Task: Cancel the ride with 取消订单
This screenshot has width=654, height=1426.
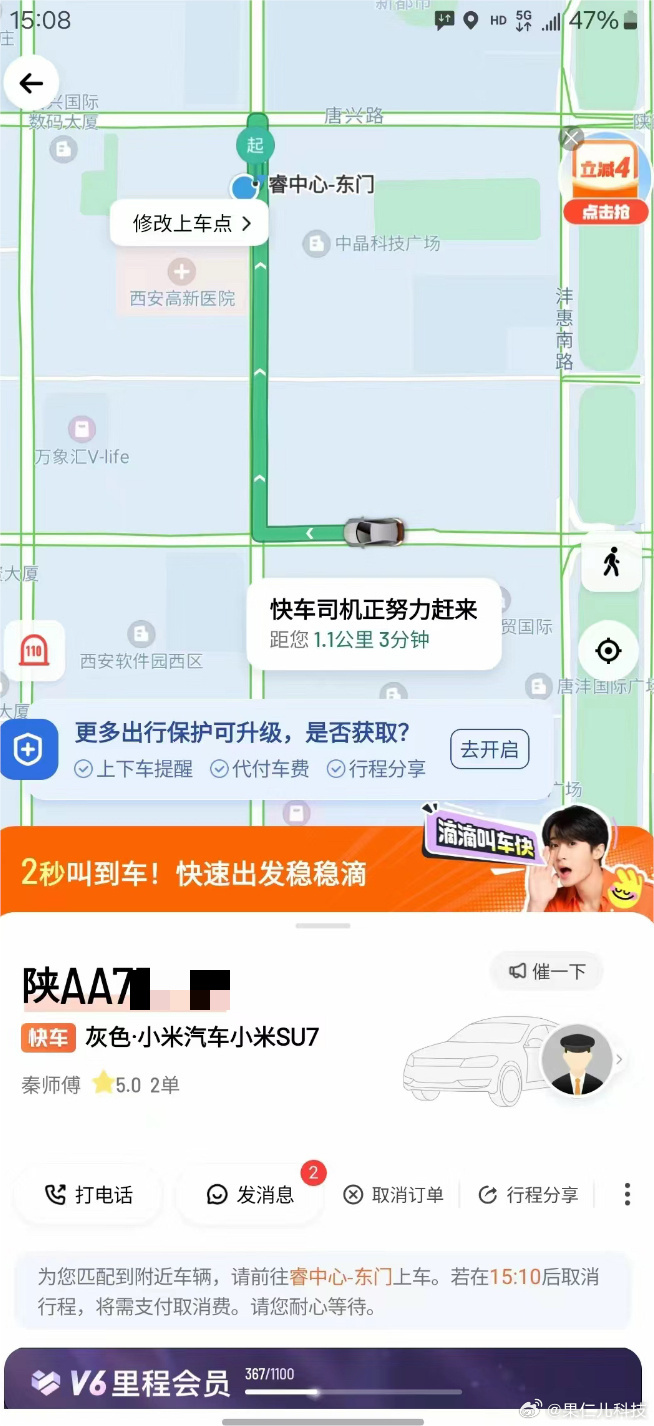Action: click(393, 1195)
